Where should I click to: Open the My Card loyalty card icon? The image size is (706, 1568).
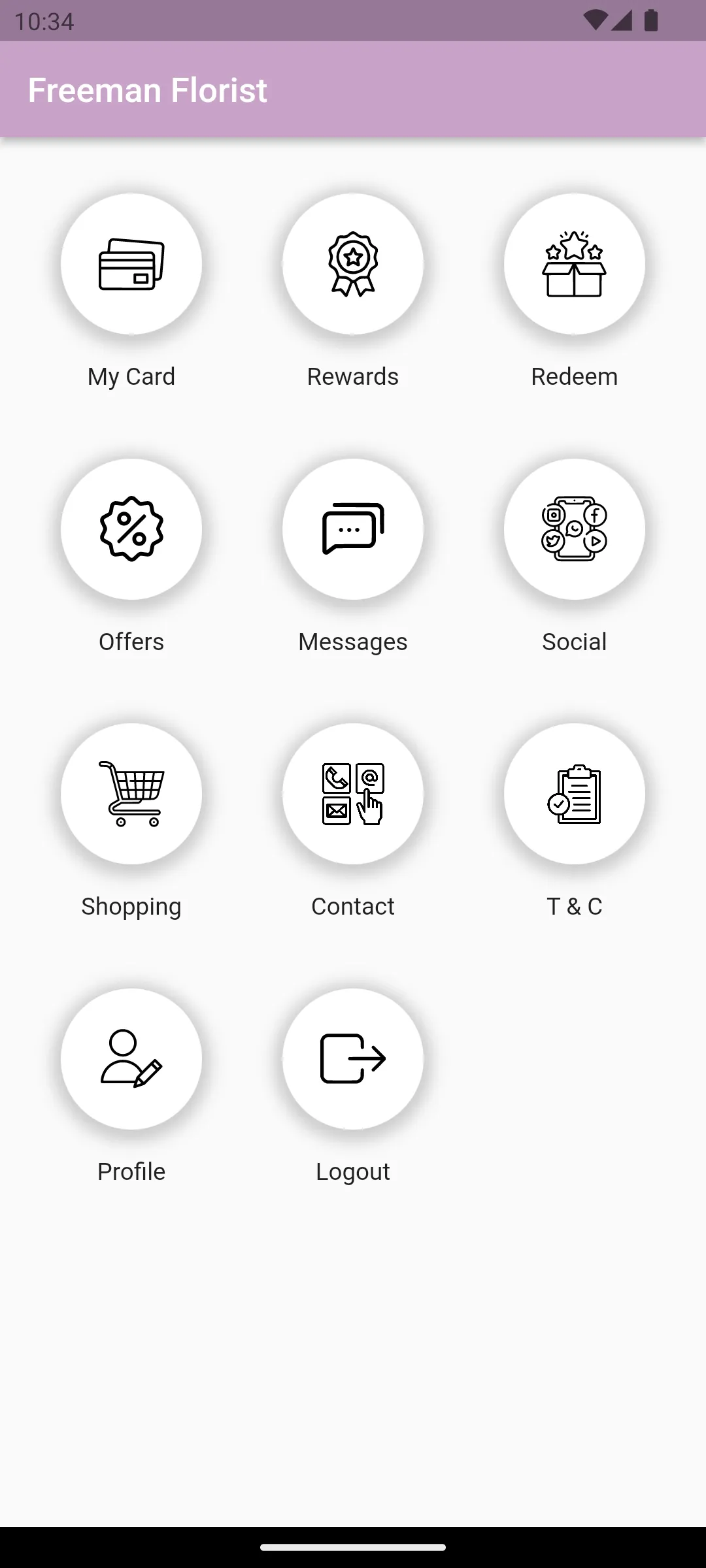point(131,264)
